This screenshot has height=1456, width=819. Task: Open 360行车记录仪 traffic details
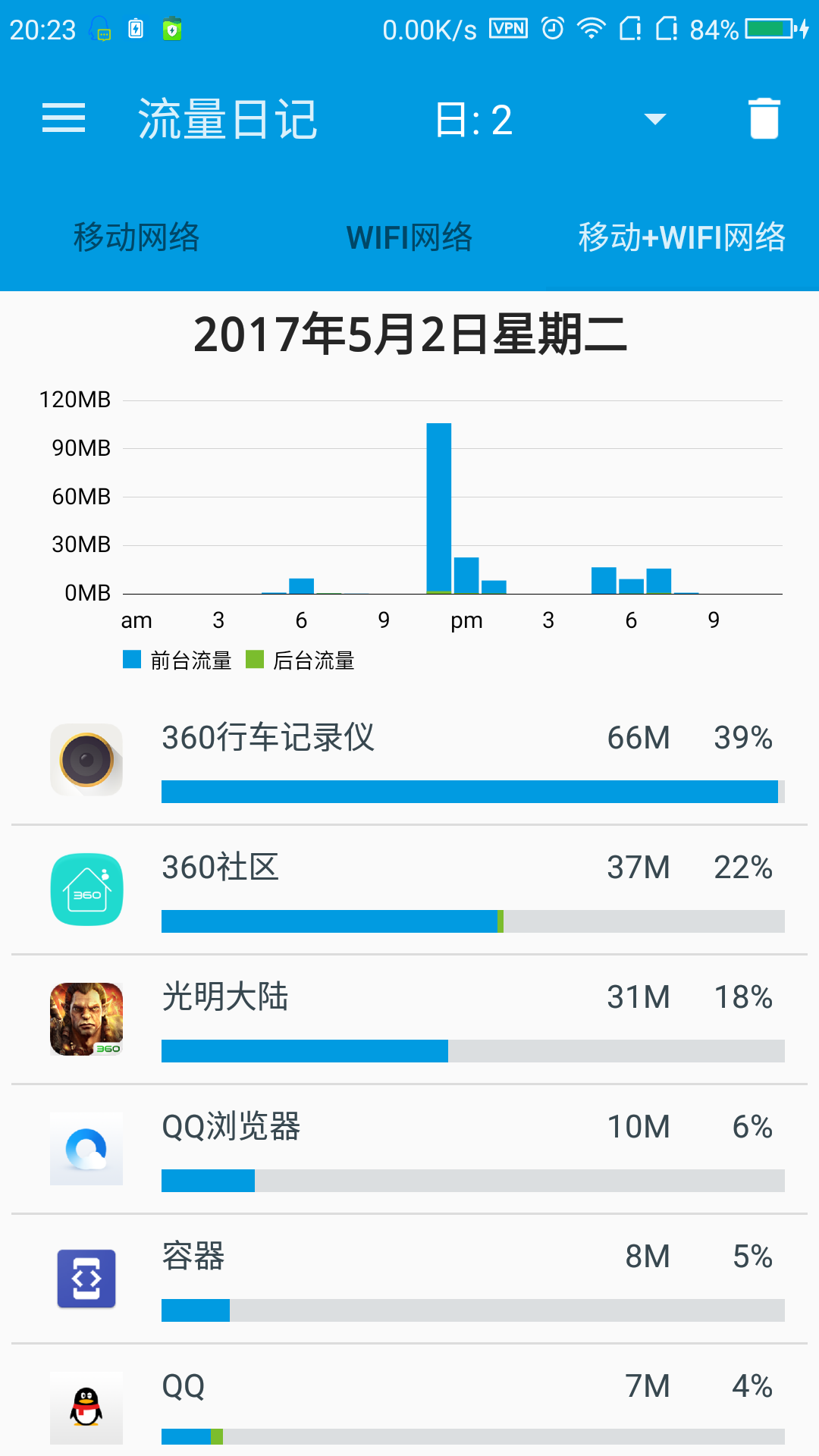coord(409,760)
